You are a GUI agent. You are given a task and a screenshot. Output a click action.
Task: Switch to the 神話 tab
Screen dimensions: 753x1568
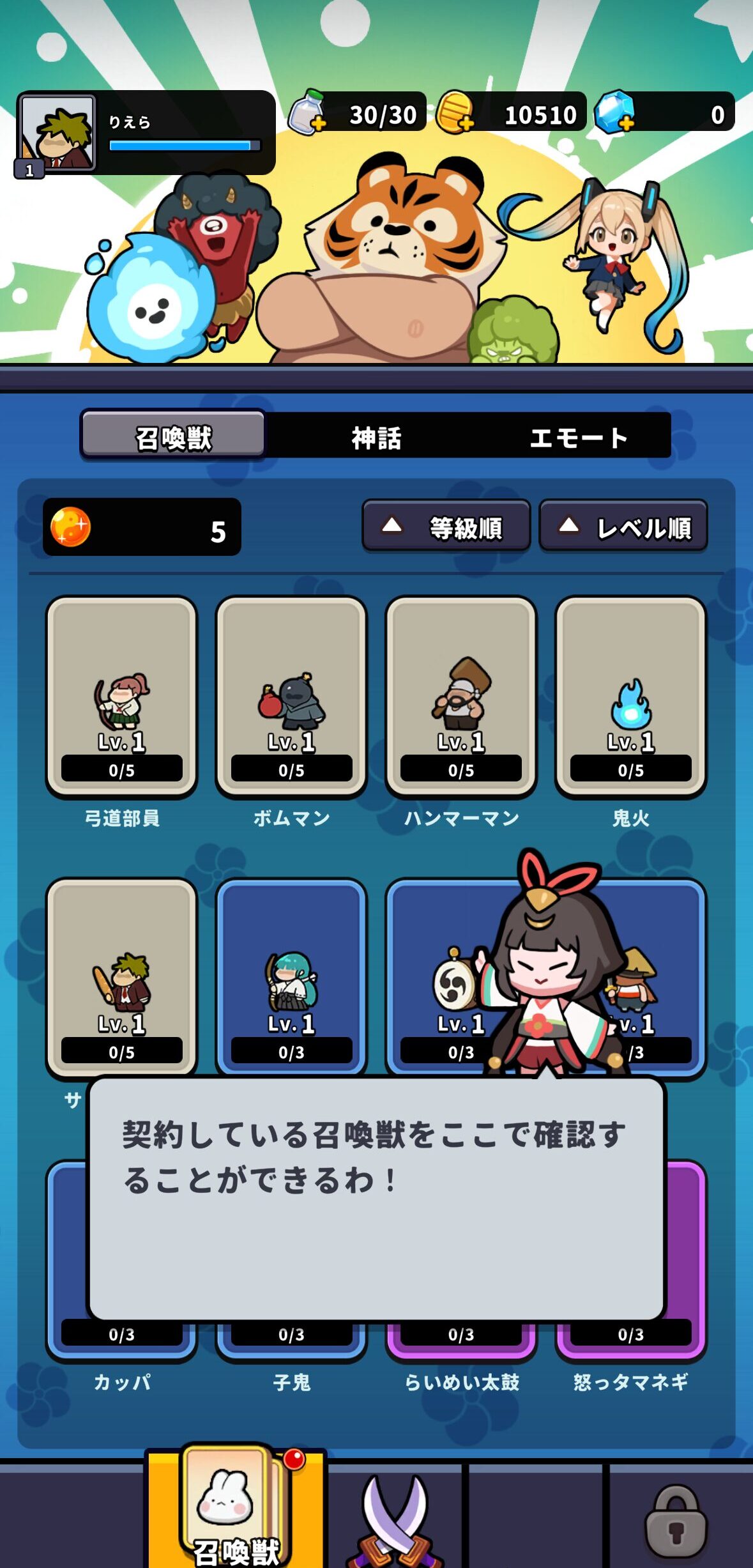pyautogui.click(x=376, y=438)
